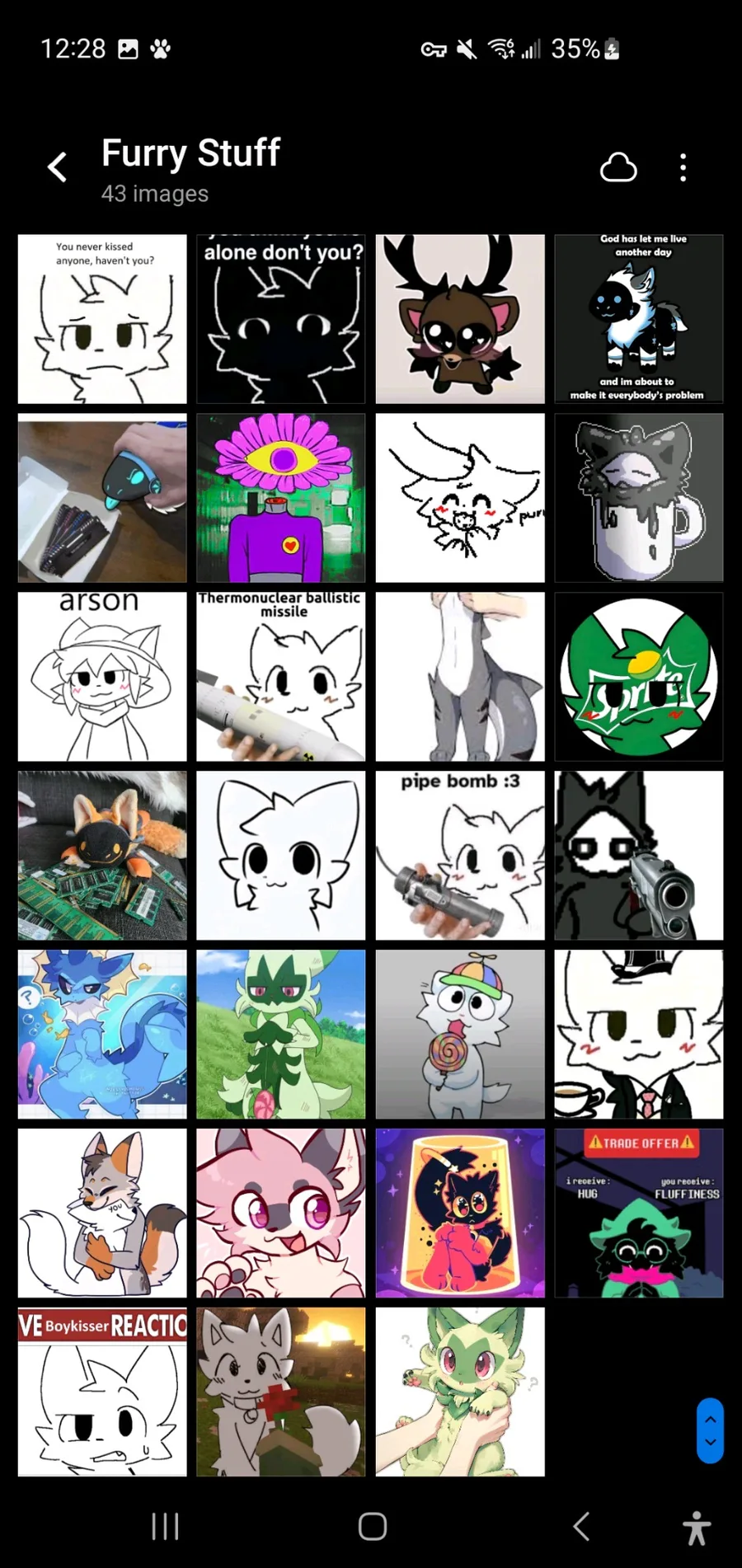The image size is (742, 1568).
Task: Open the 'God has let me live' image
Action: [639, 319]
